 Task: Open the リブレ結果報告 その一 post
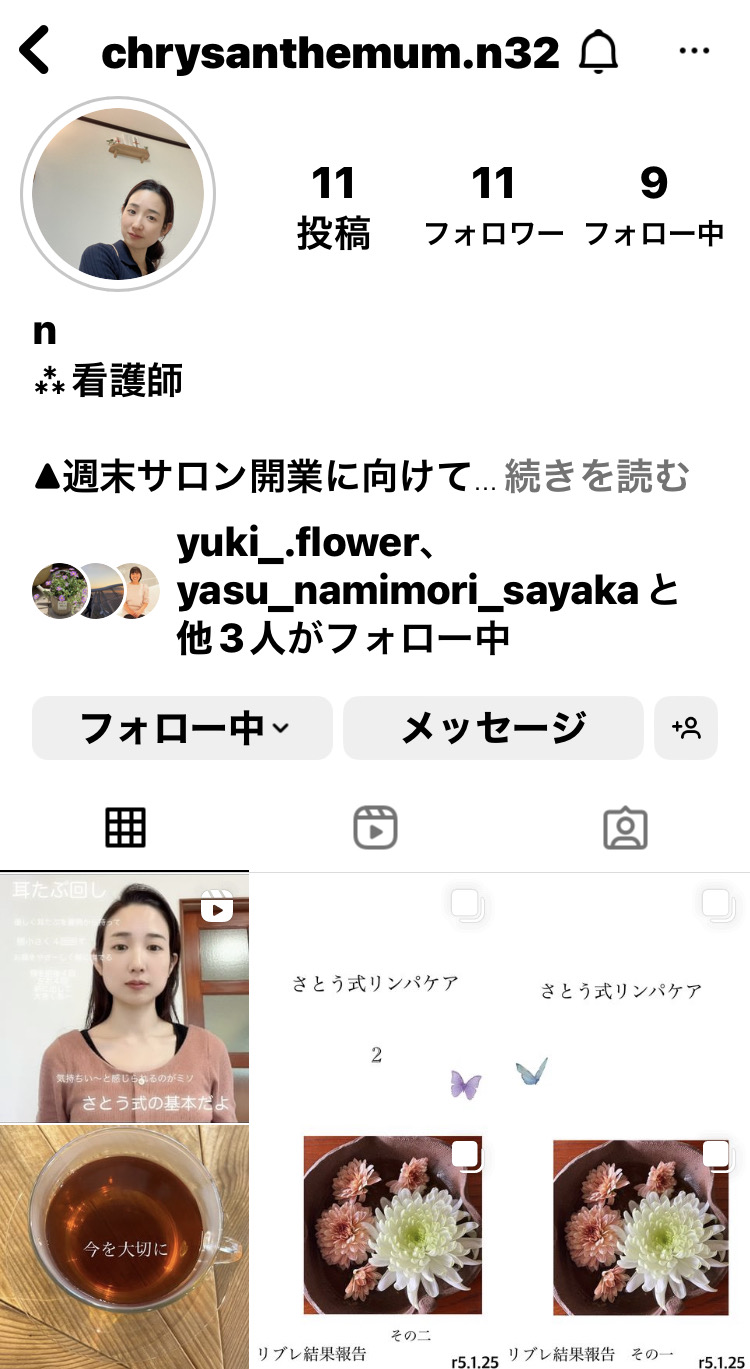click(x=625, y=1247)
